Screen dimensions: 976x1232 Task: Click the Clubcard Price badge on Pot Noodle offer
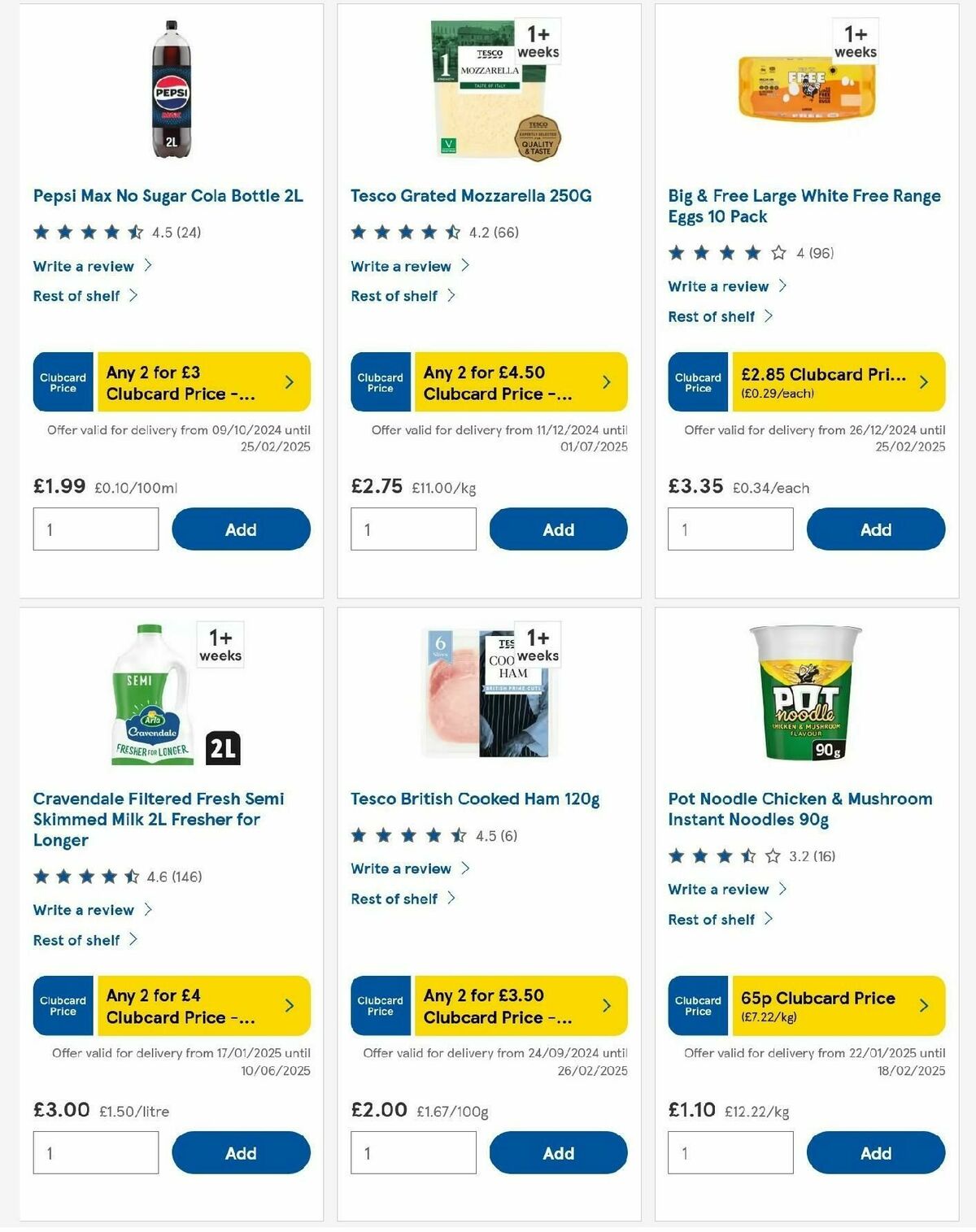pyautogui.click(x=697, y=1005)
